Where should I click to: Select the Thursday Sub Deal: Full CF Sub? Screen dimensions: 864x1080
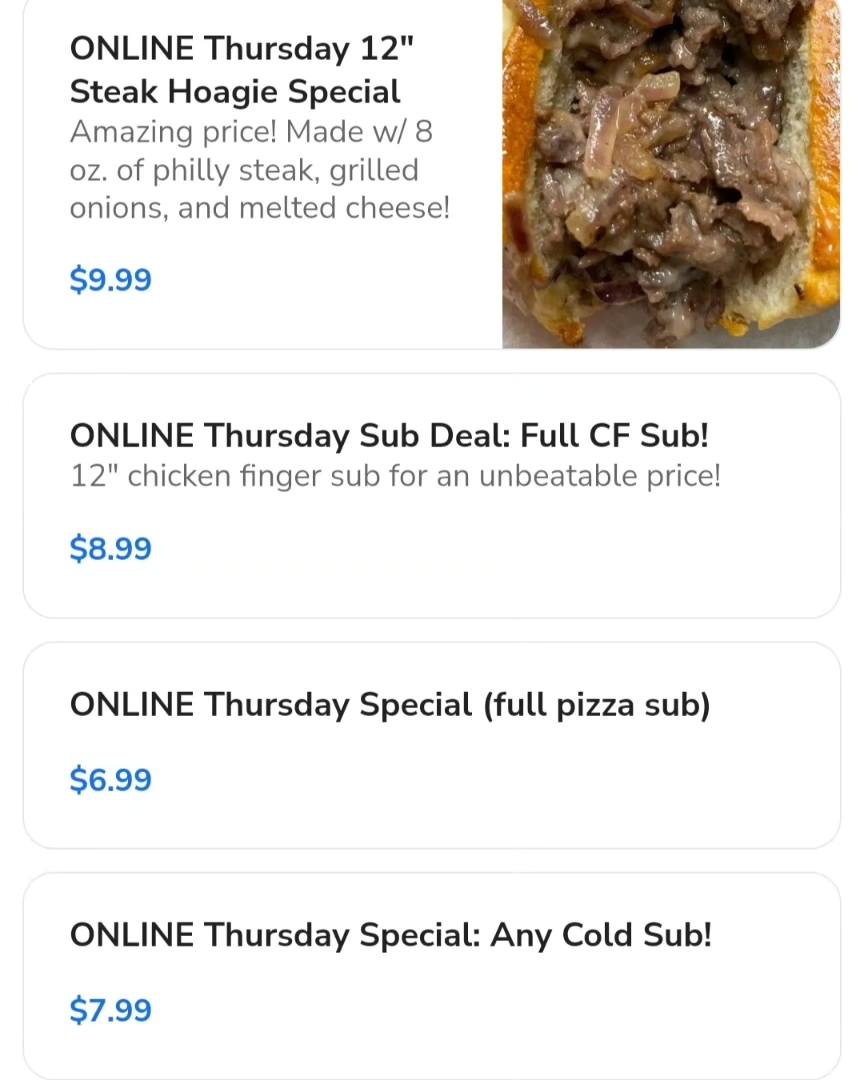(389, 436)
